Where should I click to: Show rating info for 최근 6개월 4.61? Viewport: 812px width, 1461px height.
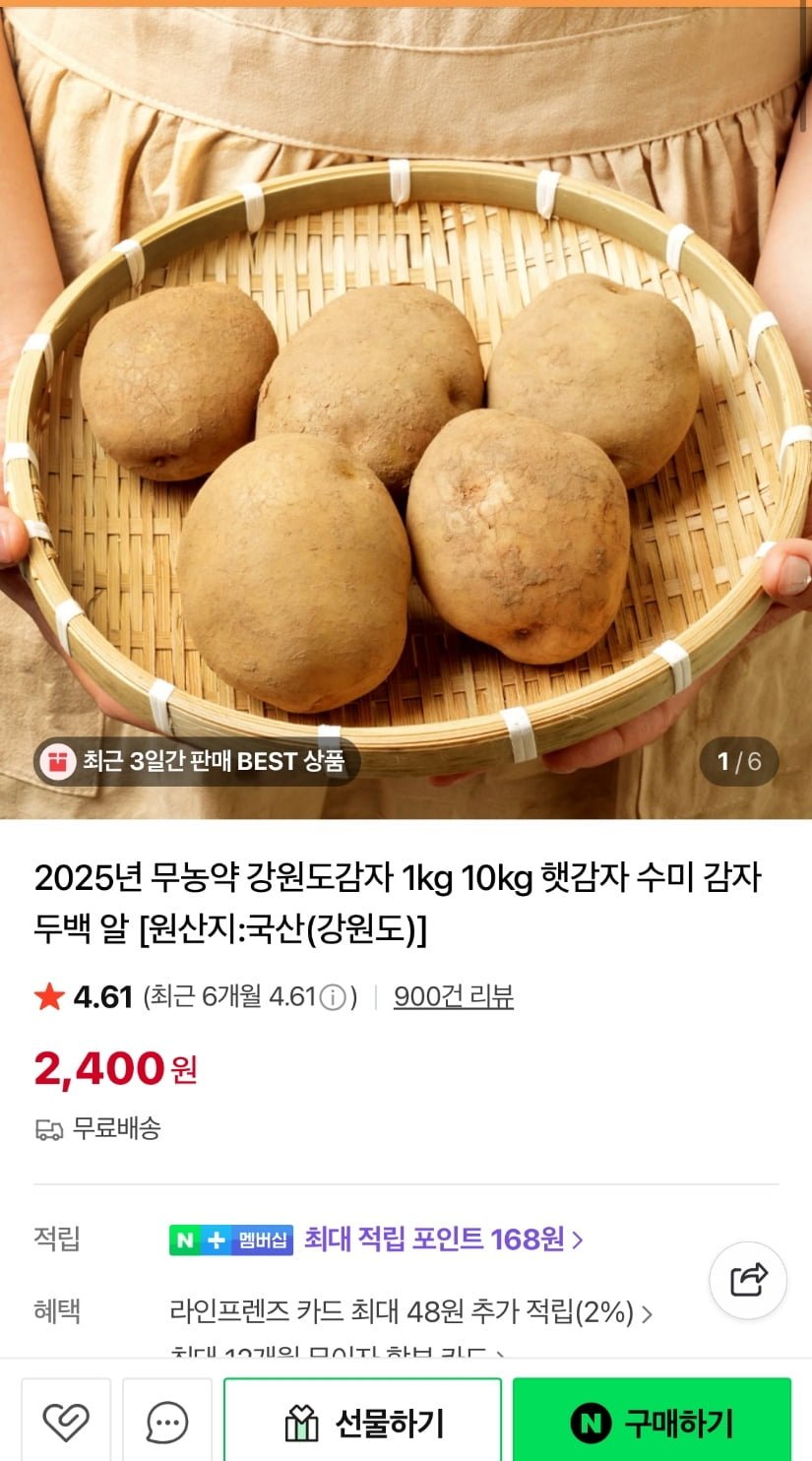(x=334, y=997)
